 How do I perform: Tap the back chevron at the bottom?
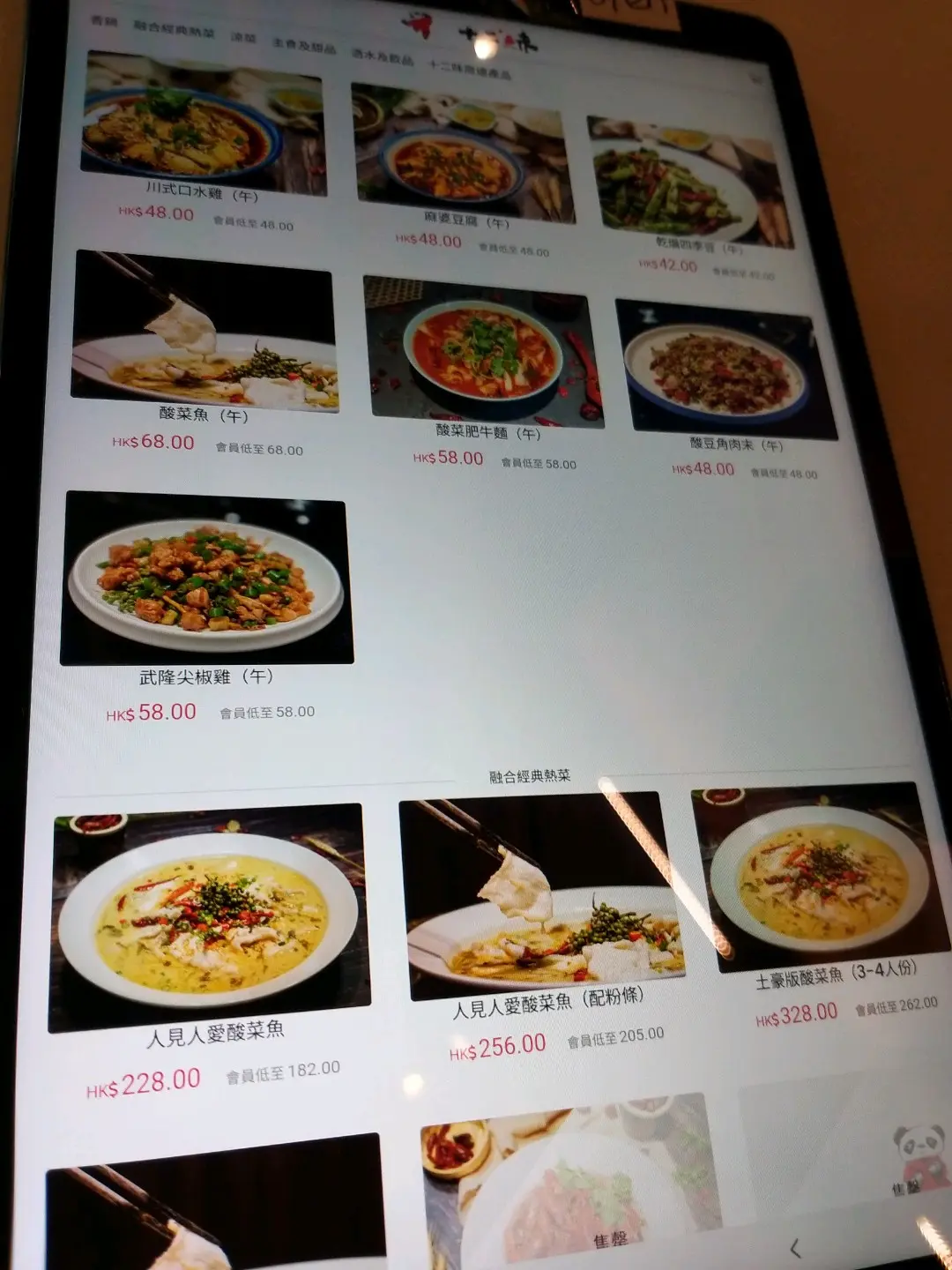[795, 1249]
